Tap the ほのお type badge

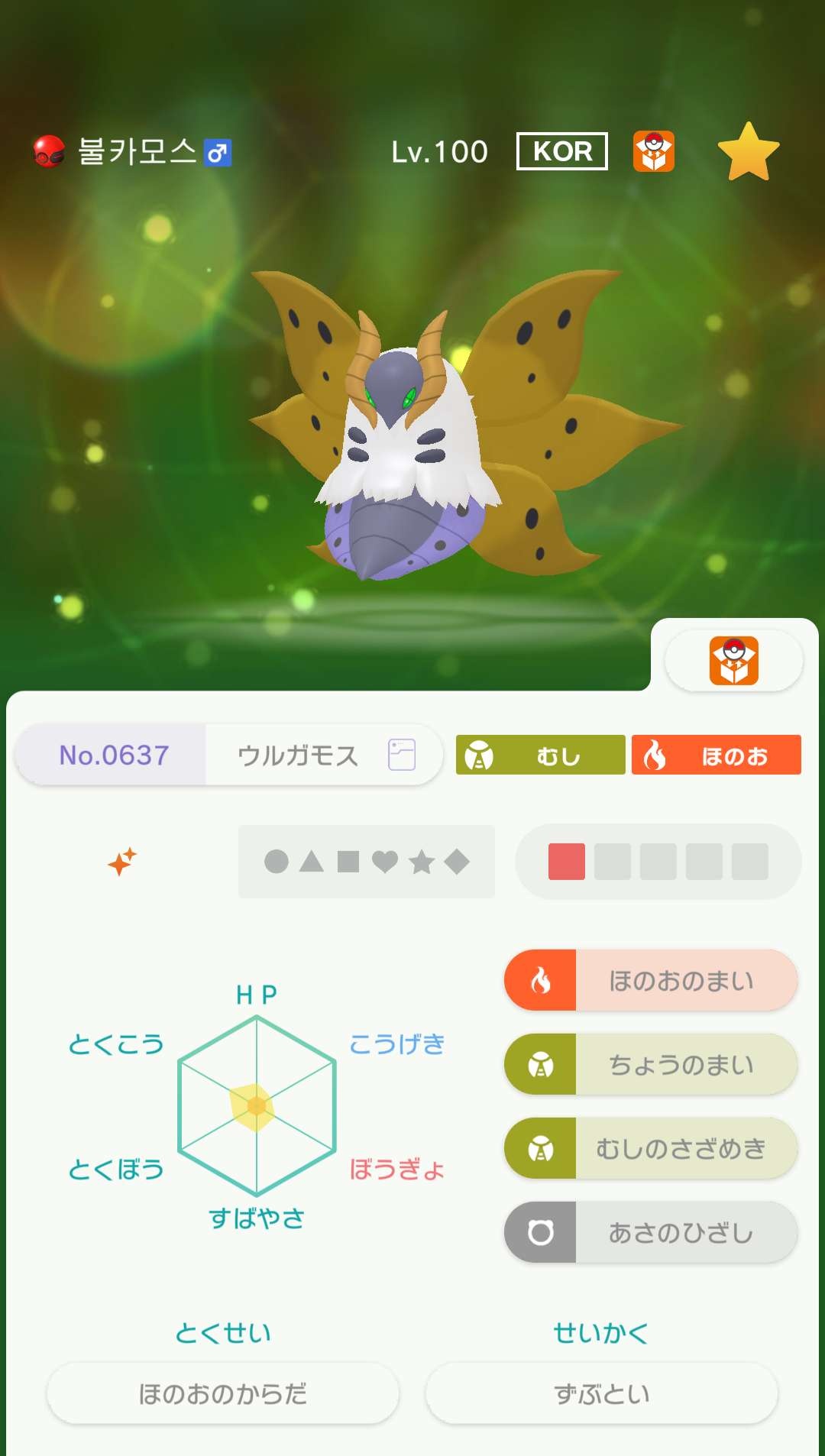click(716, 756)
